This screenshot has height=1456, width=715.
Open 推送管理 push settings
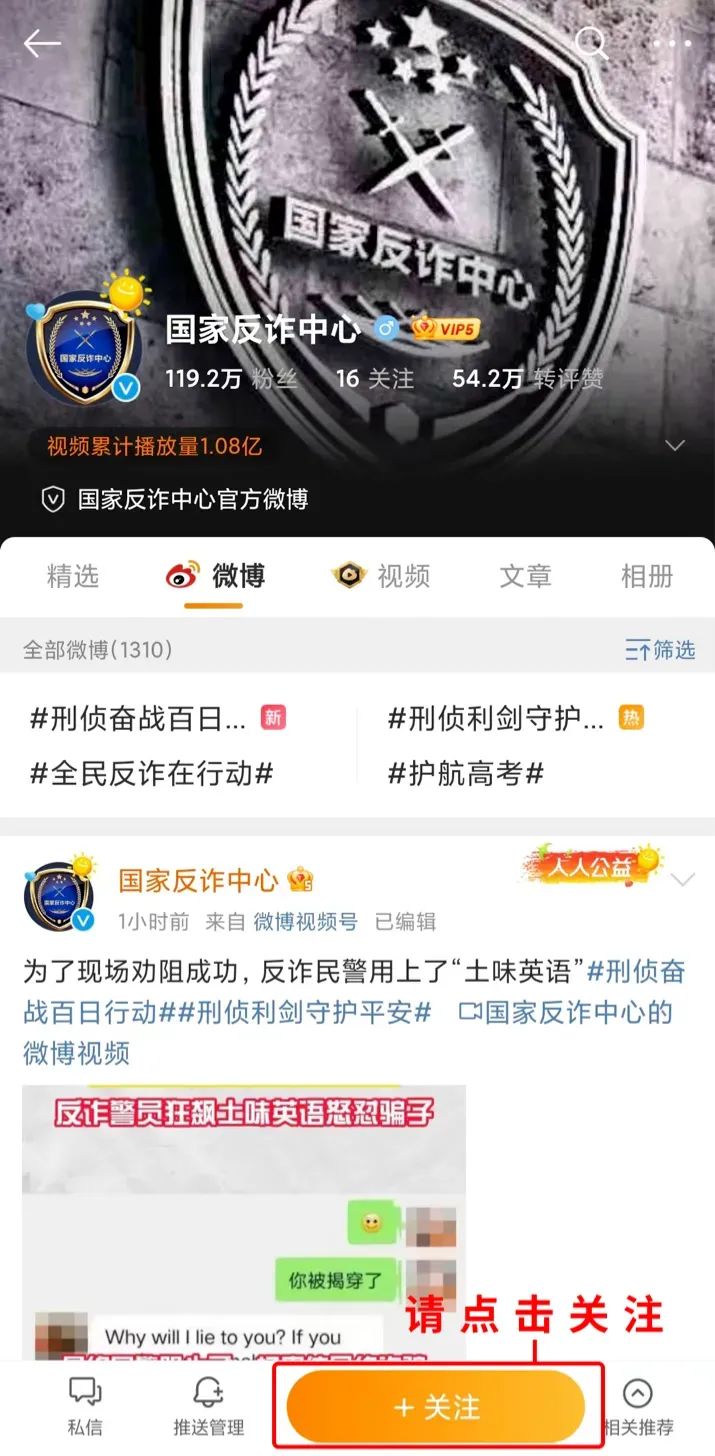208,1405
